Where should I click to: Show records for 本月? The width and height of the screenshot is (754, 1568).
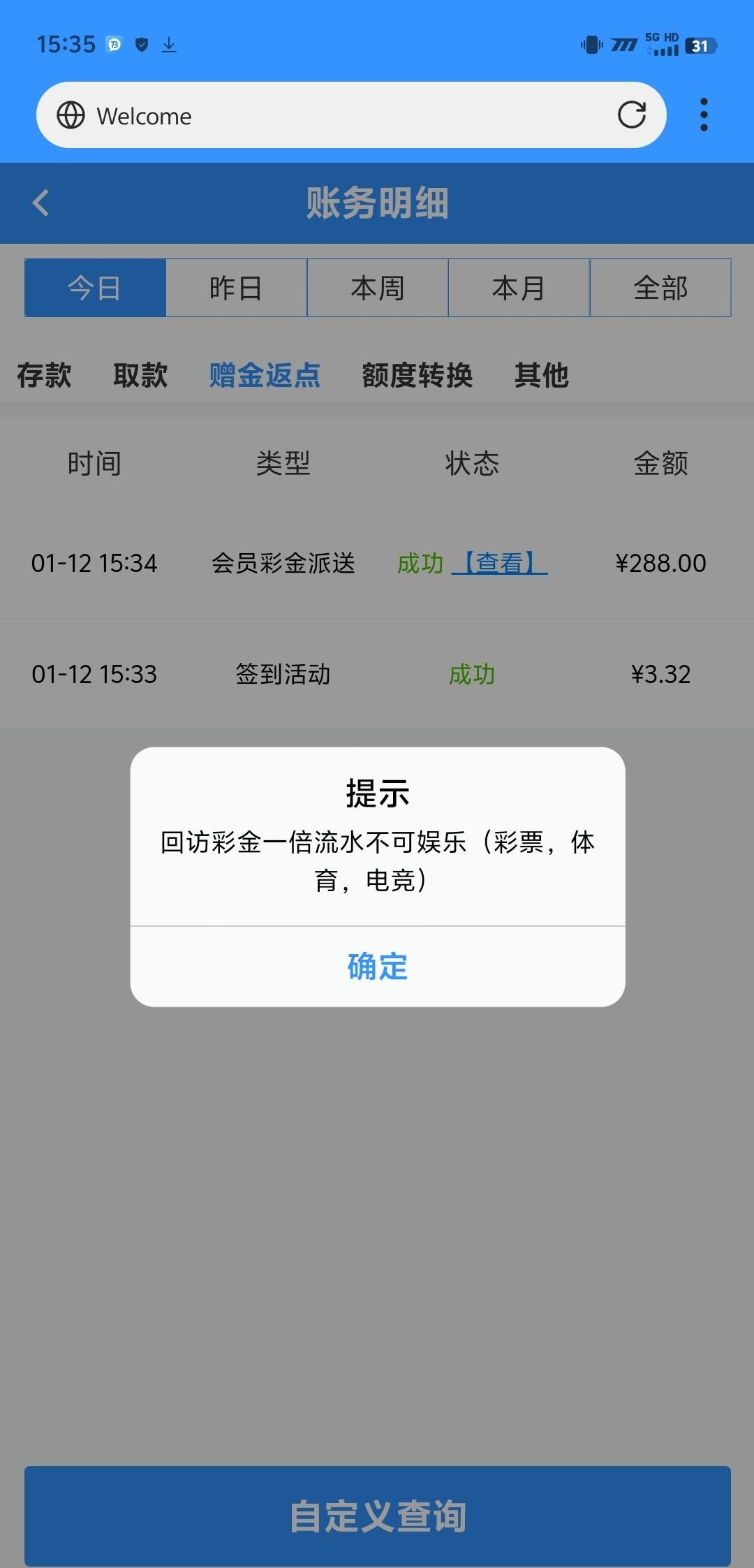click(x=519, y=288)
